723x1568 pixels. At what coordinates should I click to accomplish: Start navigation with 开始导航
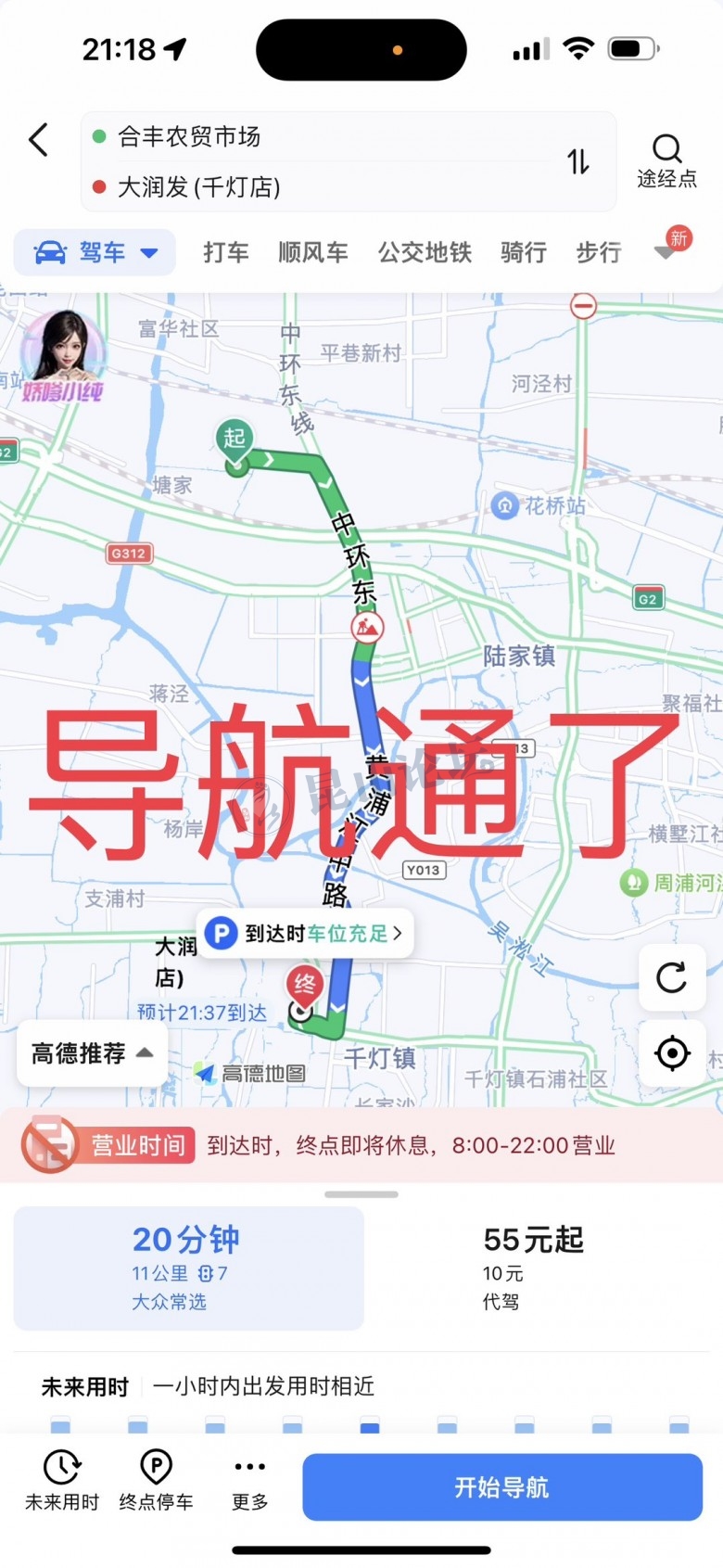click(x=501, y=1486)
